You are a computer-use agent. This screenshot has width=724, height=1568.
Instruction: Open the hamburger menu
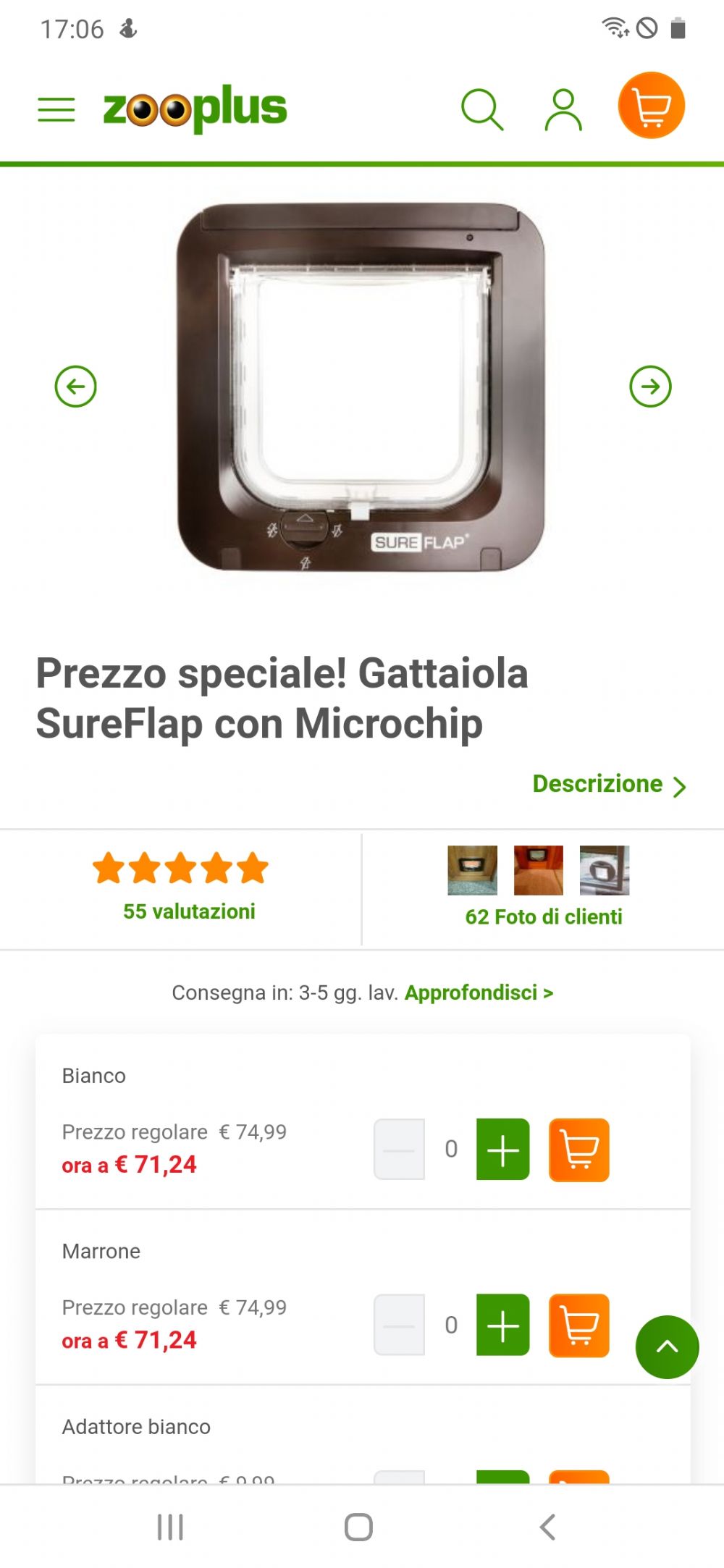(x=56, y=109)
